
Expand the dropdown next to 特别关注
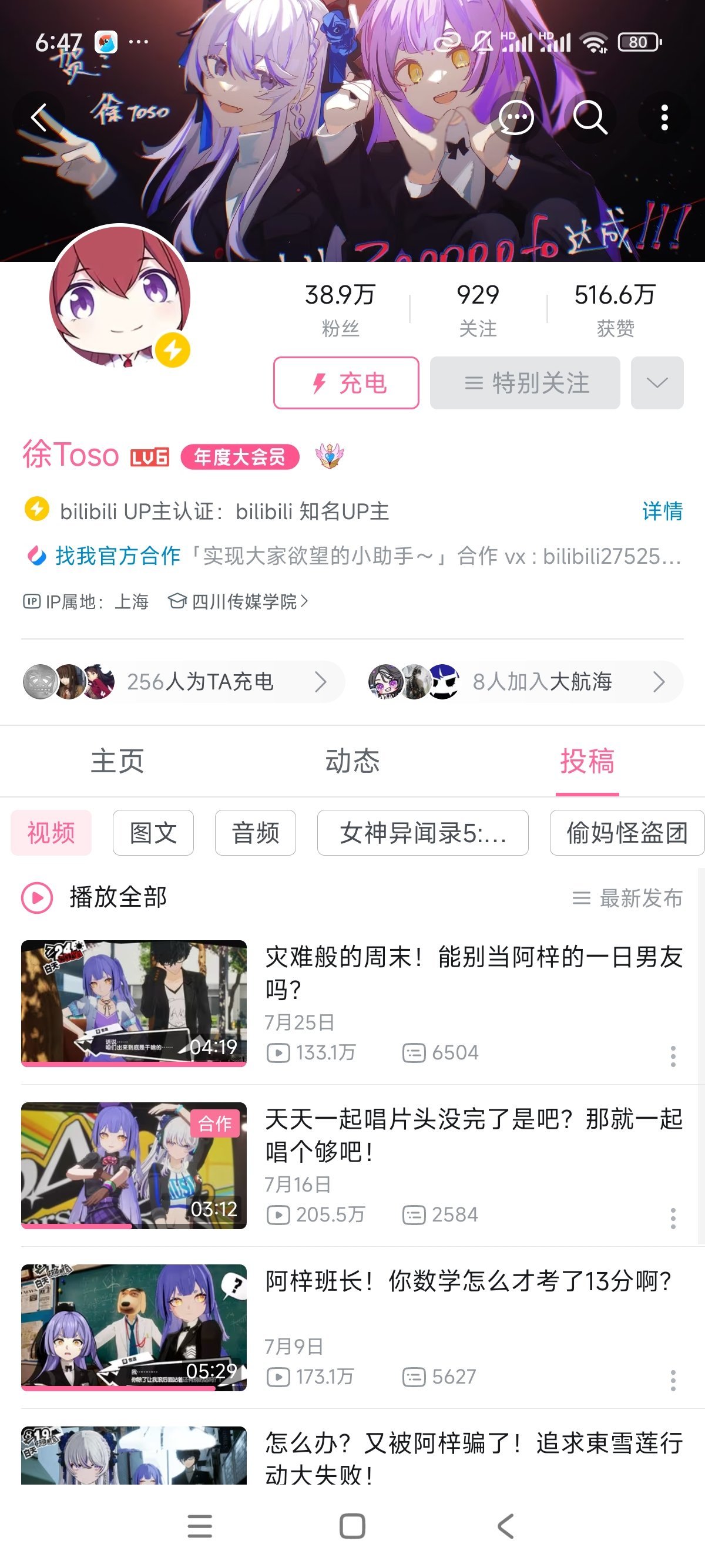pyautogui.click(x=657, y=383)
